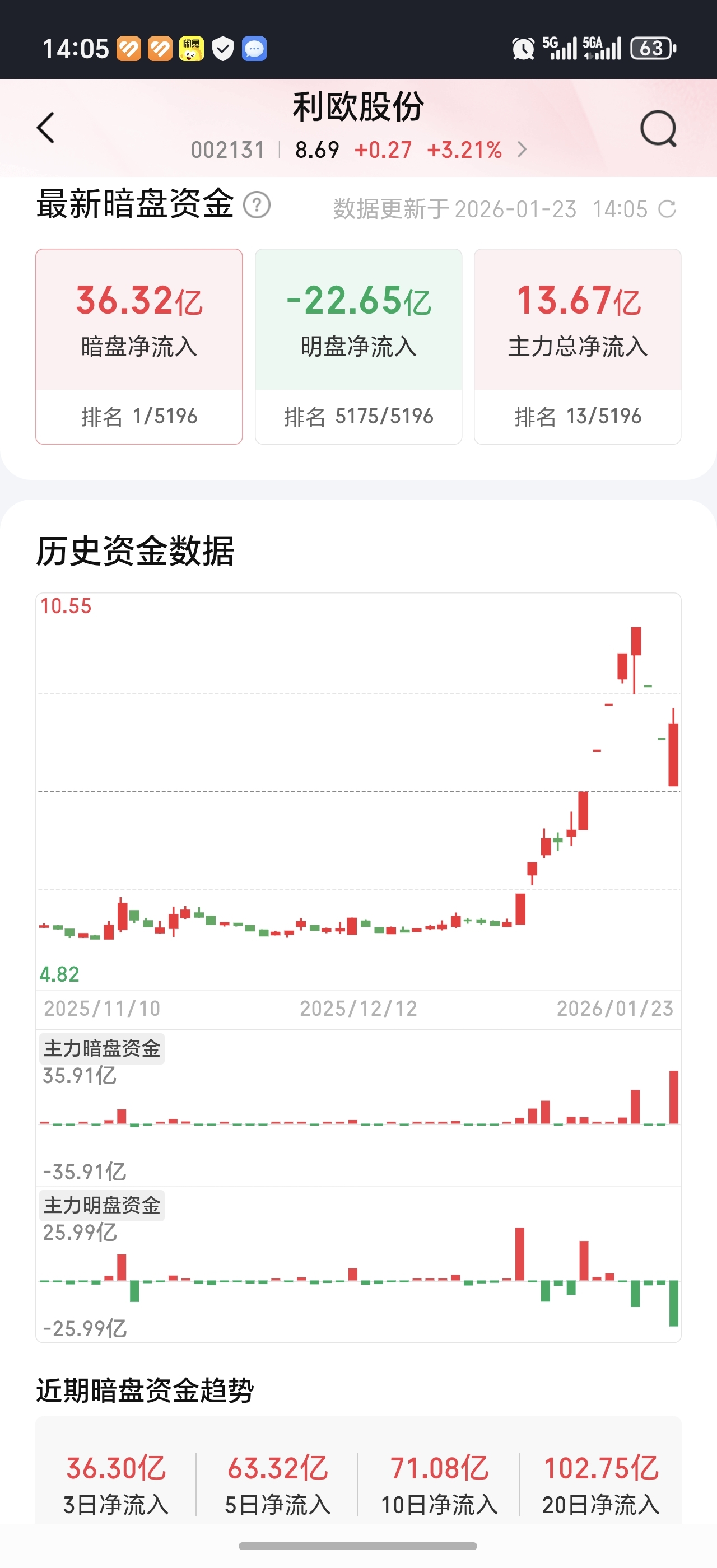Refresh the data update time
Image resolution: width=717 pixels, height=1568 pixels.
pyautogui.click(x=668, y=209)
